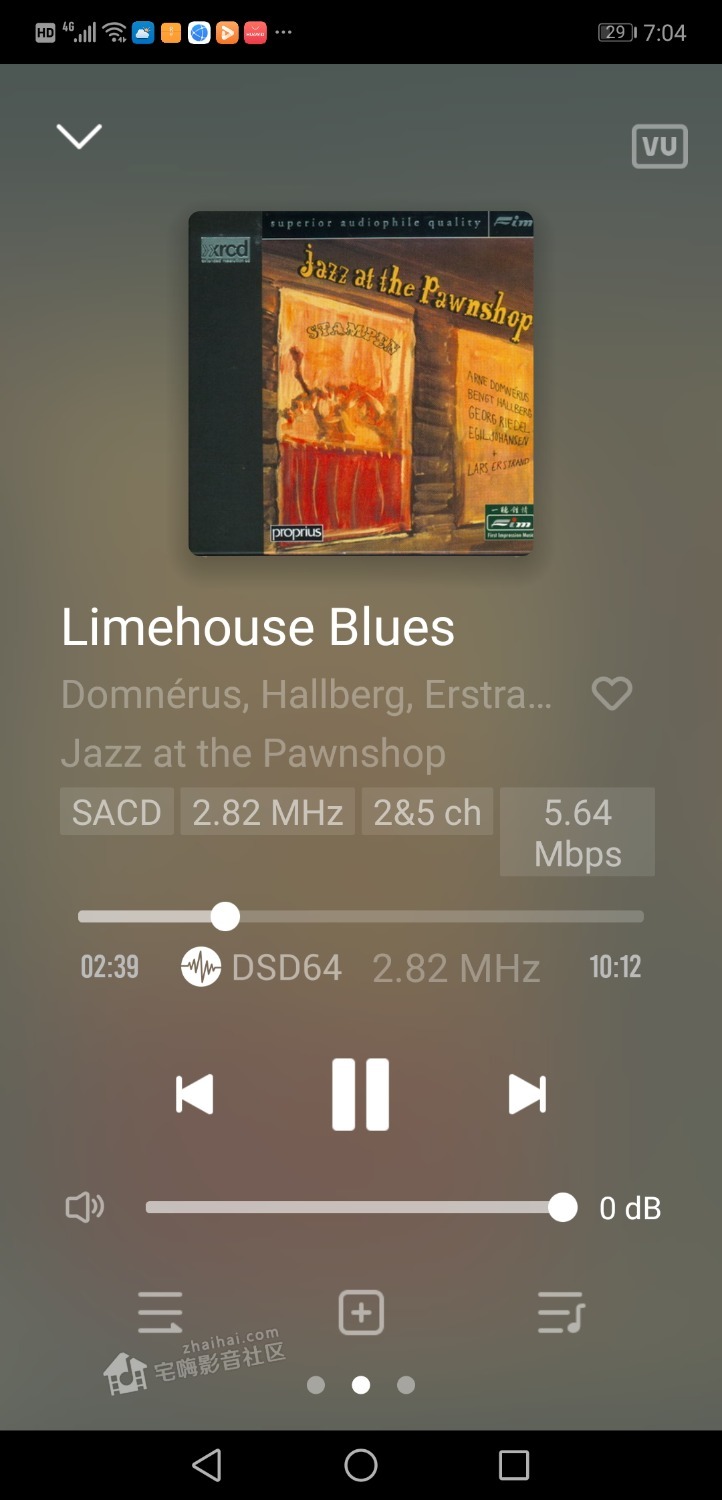The height and width of the screenshot is (1500, 722).
Task: Add Limehouse Blues to favorites
Action: tap(611, 693)
